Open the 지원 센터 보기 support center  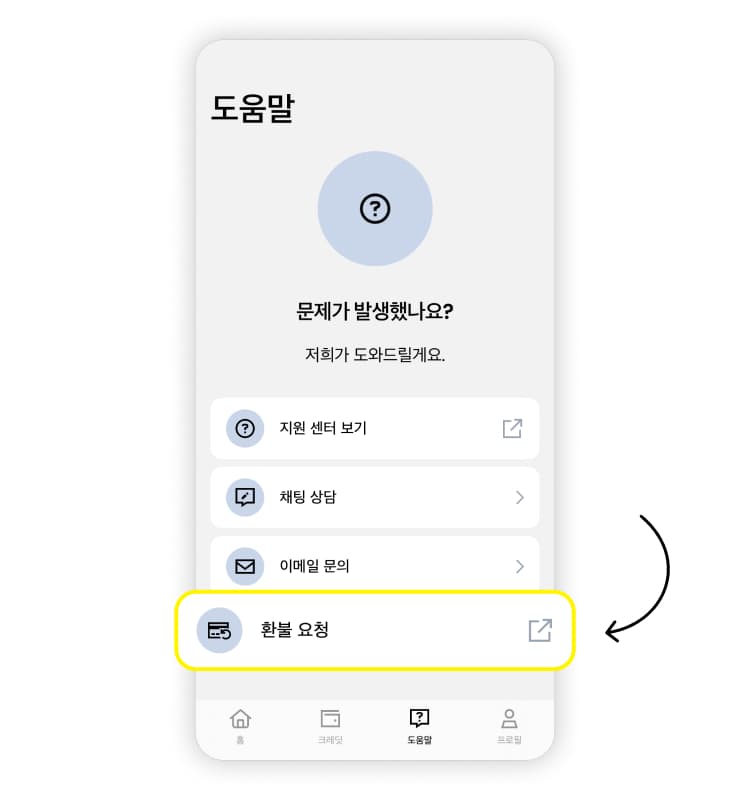coord(375,428)
